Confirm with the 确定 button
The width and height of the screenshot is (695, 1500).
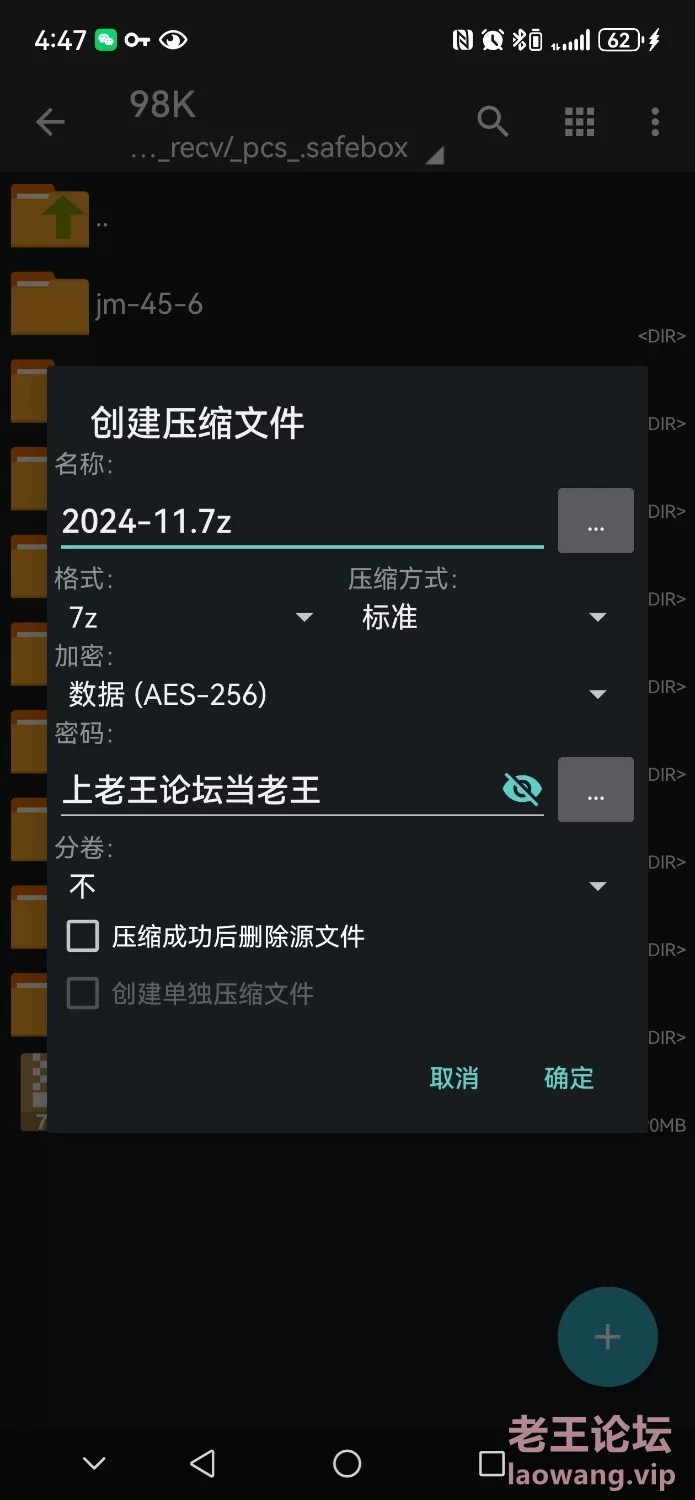click(x=569, y=1078)
